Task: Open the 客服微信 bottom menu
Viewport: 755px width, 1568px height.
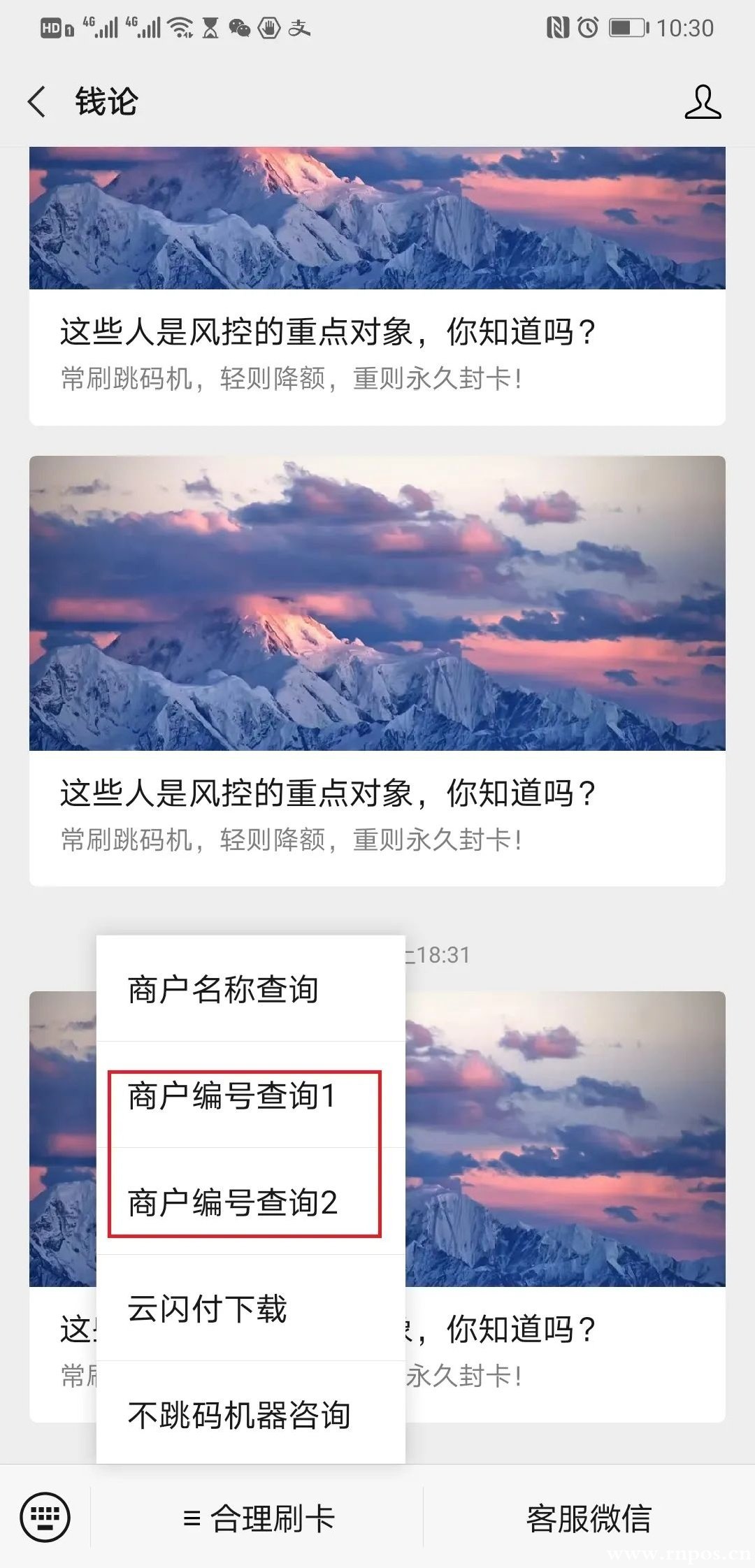Action: 589,1518
